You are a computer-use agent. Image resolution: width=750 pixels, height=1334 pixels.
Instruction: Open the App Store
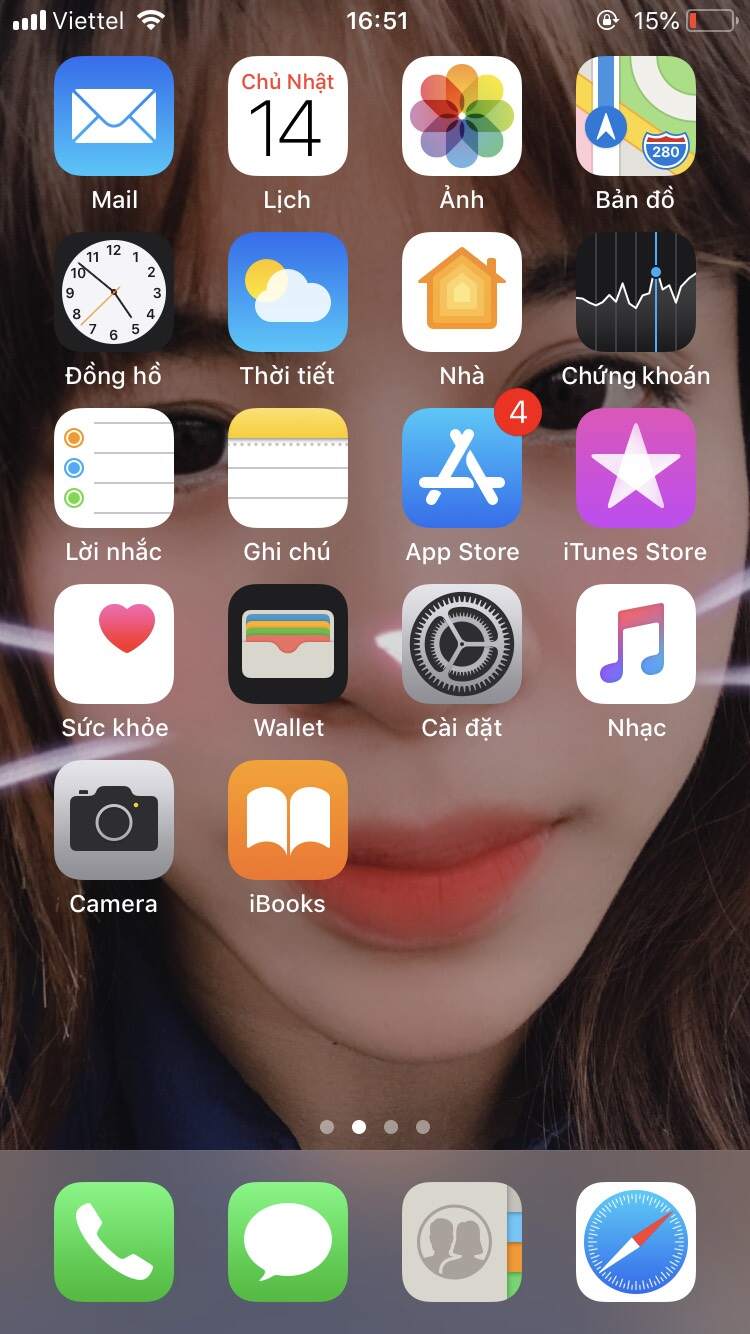click(x=462, y=468)
